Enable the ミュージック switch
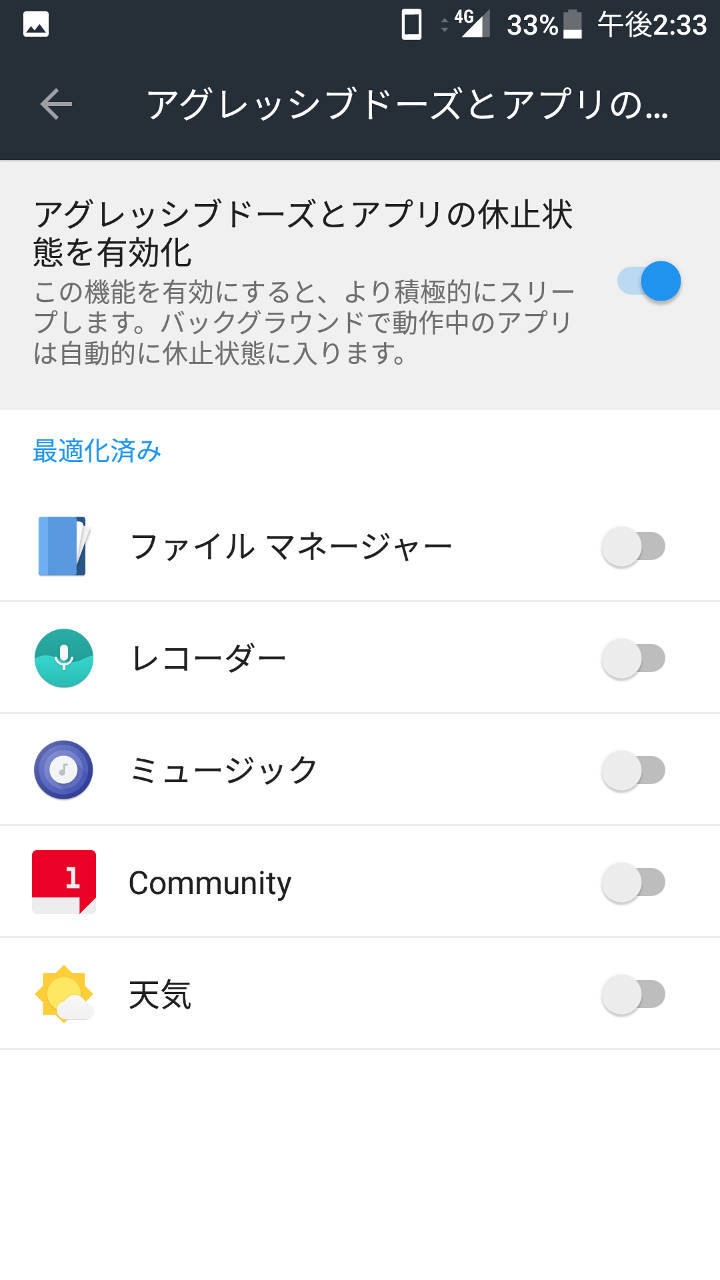 [x=633, y=770]
